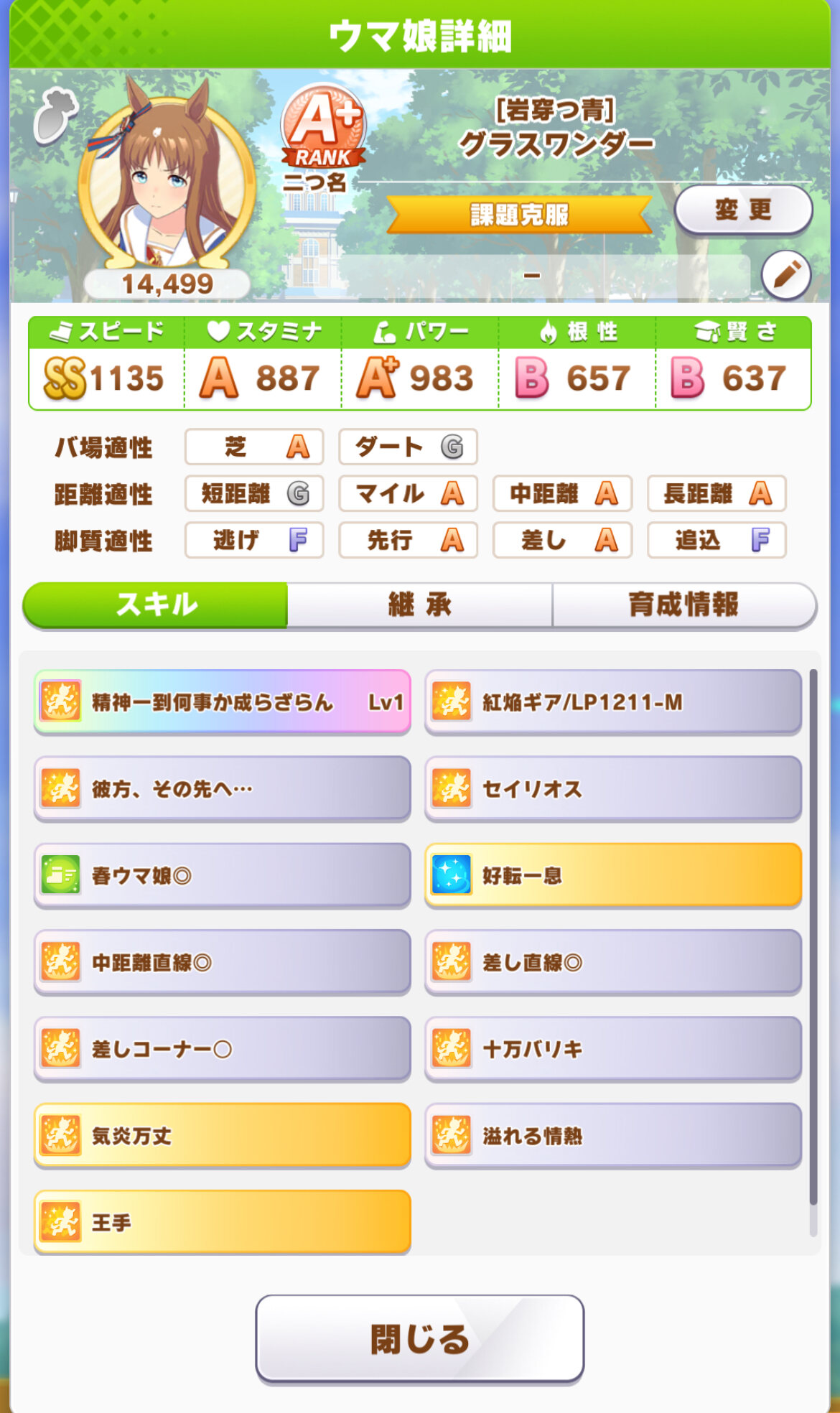Tap the carrot icon near portrait
The image size is (840, 1413).
(x=55, y=116)
